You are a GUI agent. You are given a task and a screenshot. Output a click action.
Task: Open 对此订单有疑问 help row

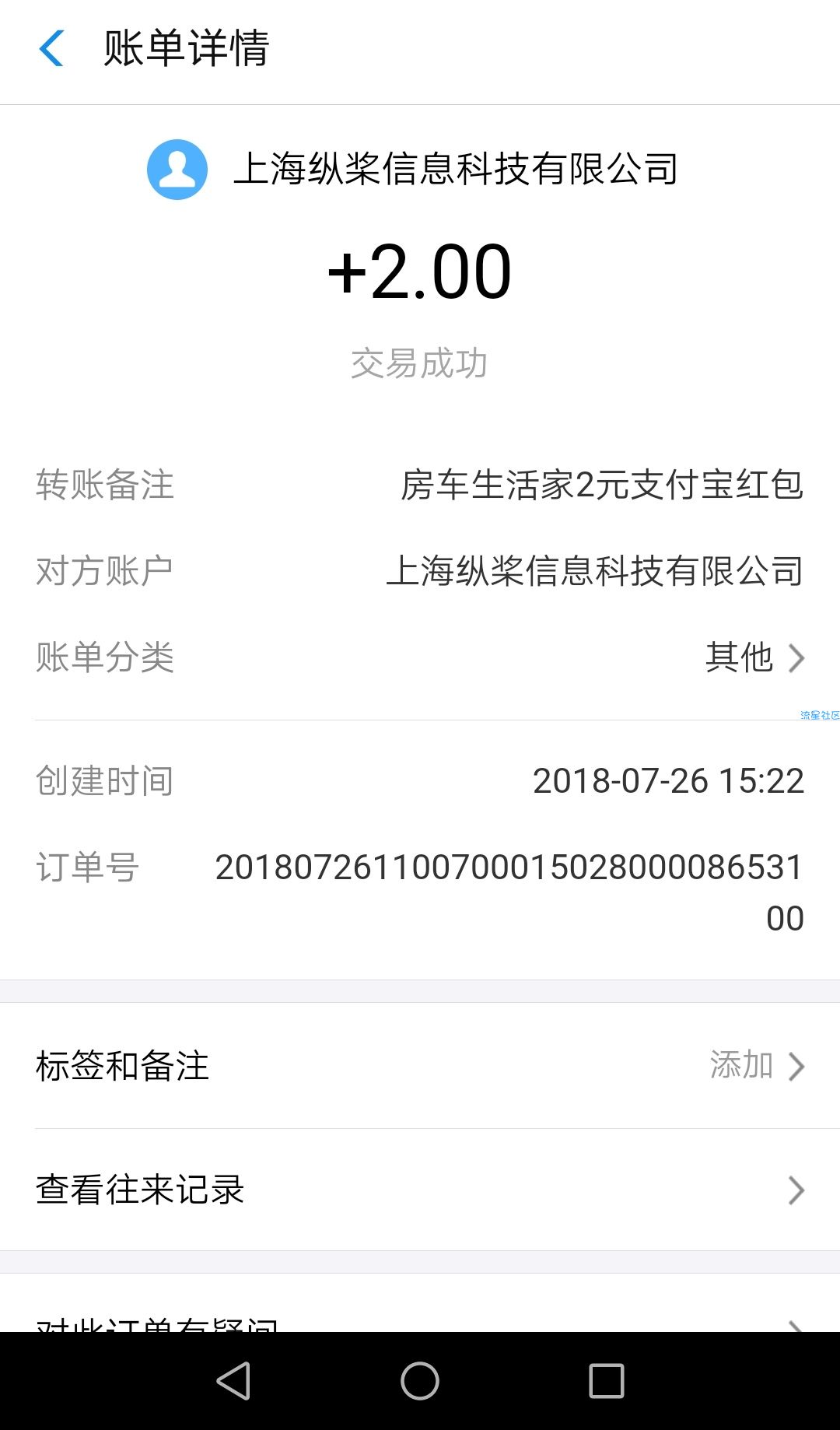[x=420, y=1320]
